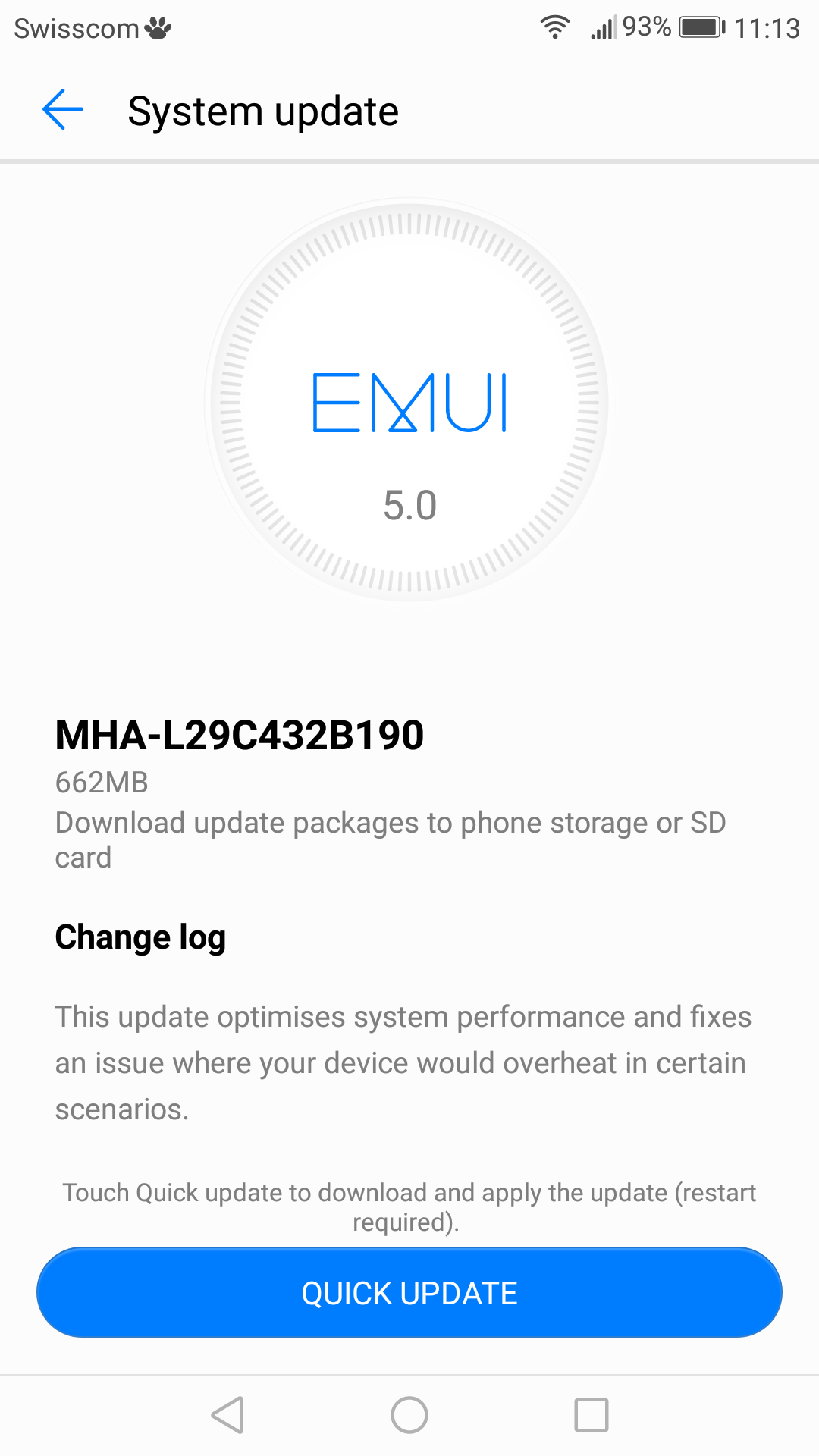
Task: Start the Quick Update download
Action: [x=409, y=1292]
